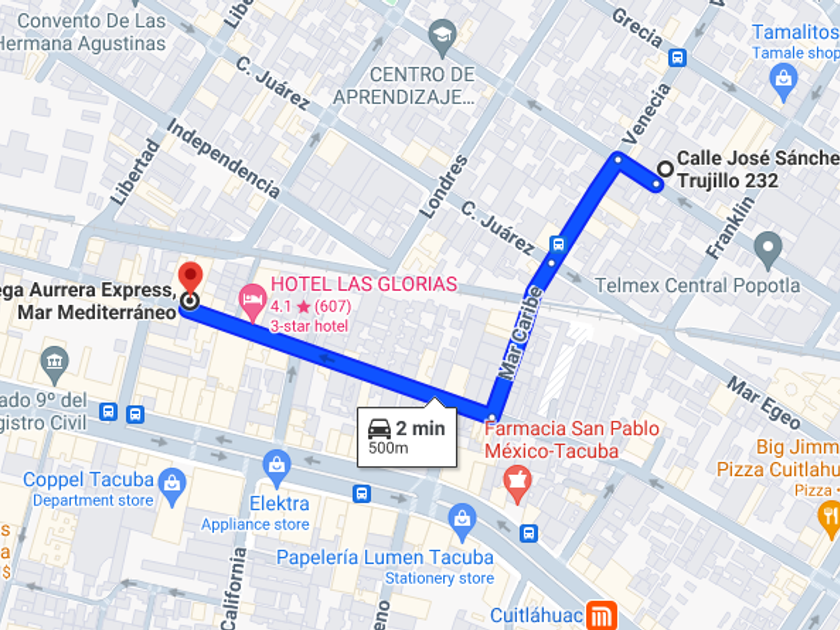Open the Elektra appliance store marker

(x=277, y=464)
